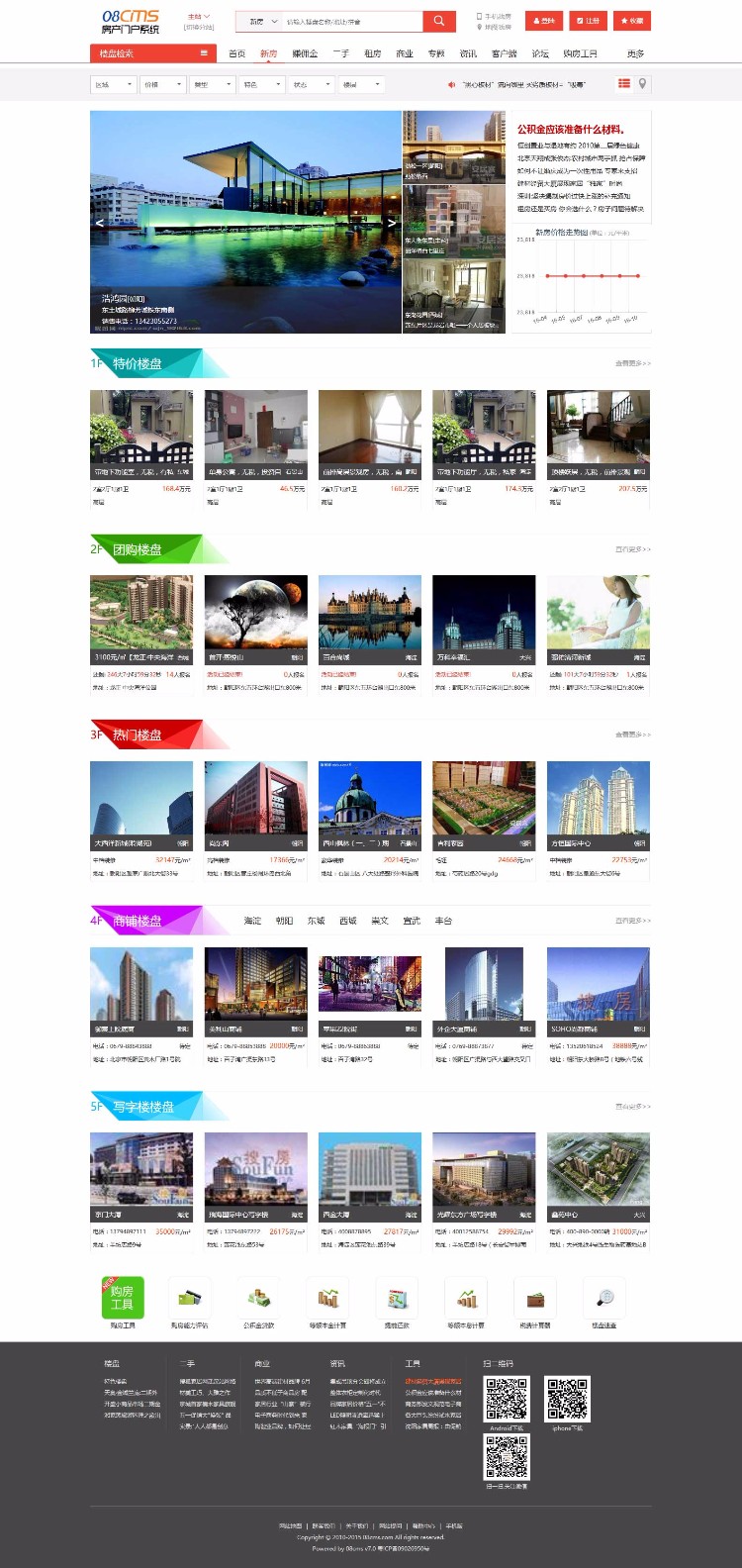Image resolution: width=742 pixels, height=1568 pixels.
Task: Select the 海淀 district under 商铺楼盘
Action: click(252, 921)
